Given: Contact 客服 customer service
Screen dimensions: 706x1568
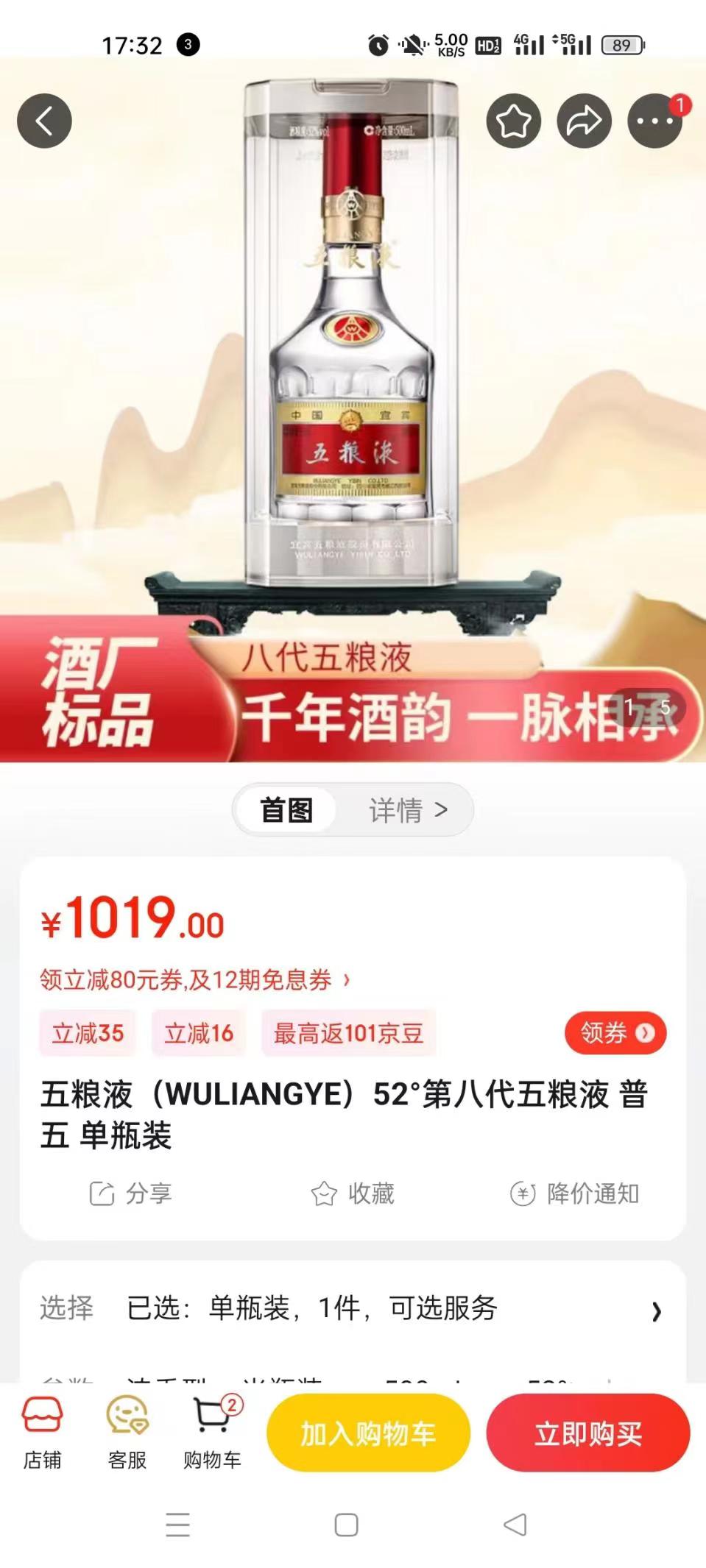Looking at the screenshot, I should [x=127, y=1433].
